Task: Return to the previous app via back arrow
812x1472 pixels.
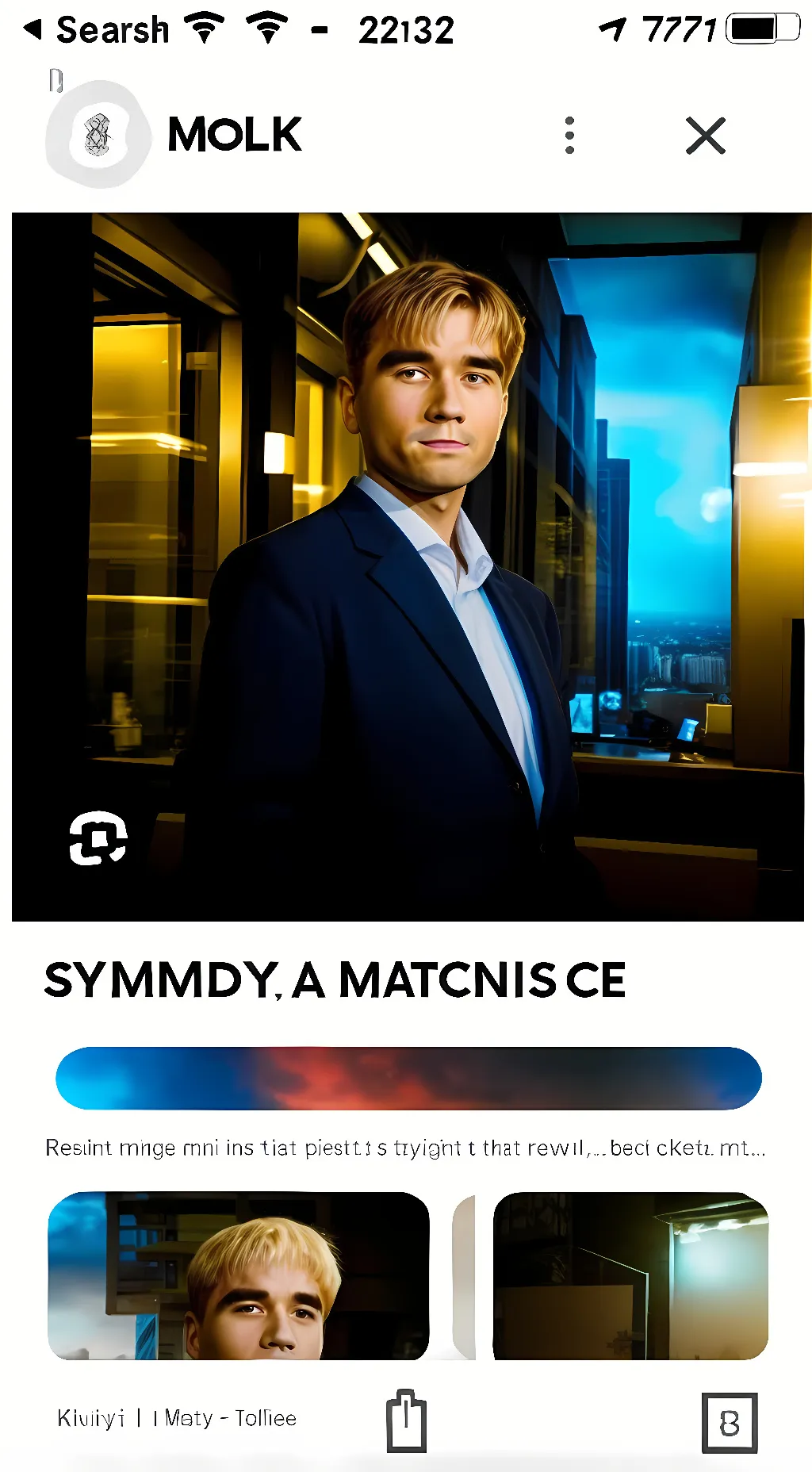Action: pyautogui.click(x=33, y=30)
